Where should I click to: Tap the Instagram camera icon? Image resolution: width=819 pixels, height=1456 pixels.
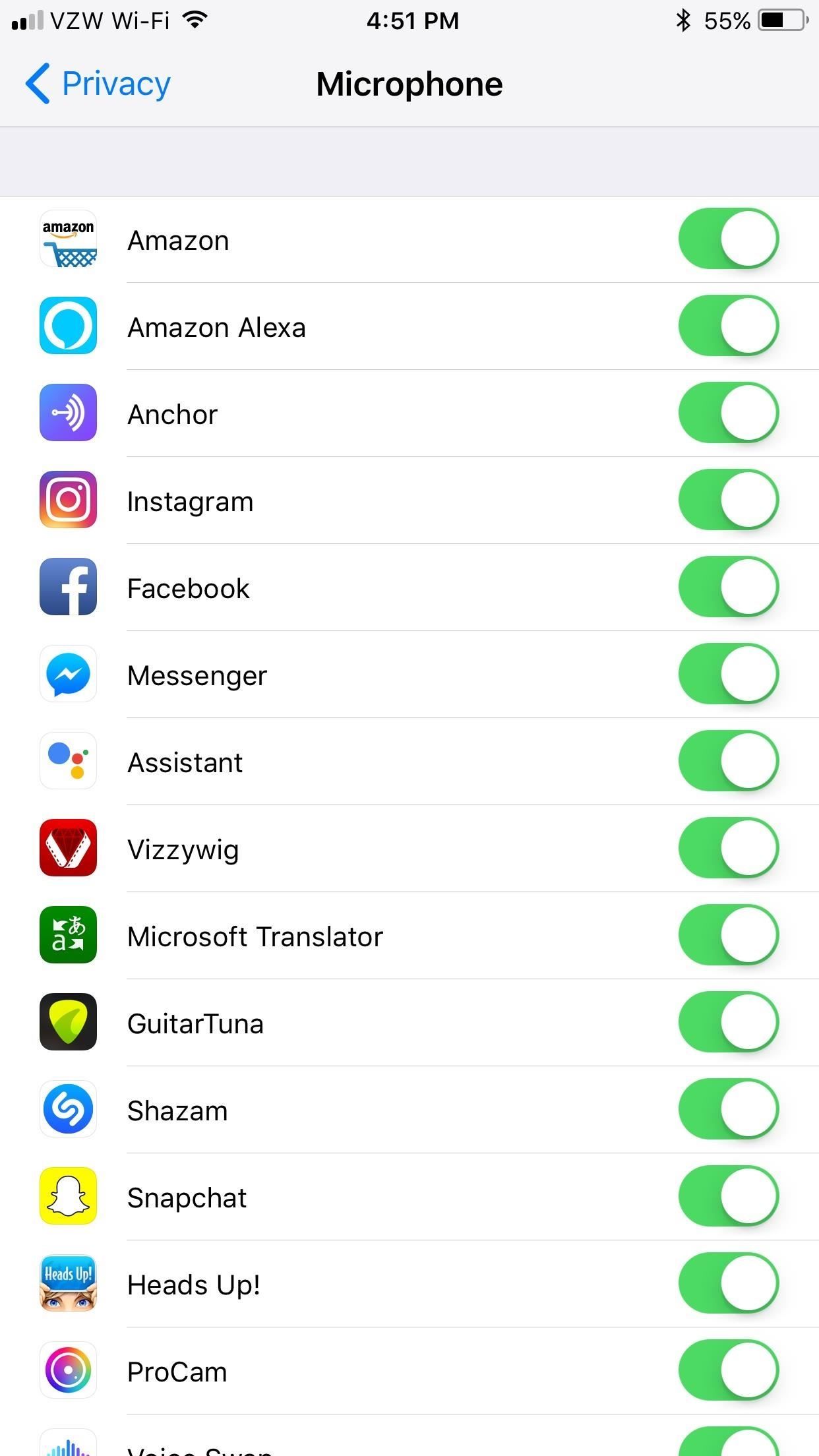point(68,501)
